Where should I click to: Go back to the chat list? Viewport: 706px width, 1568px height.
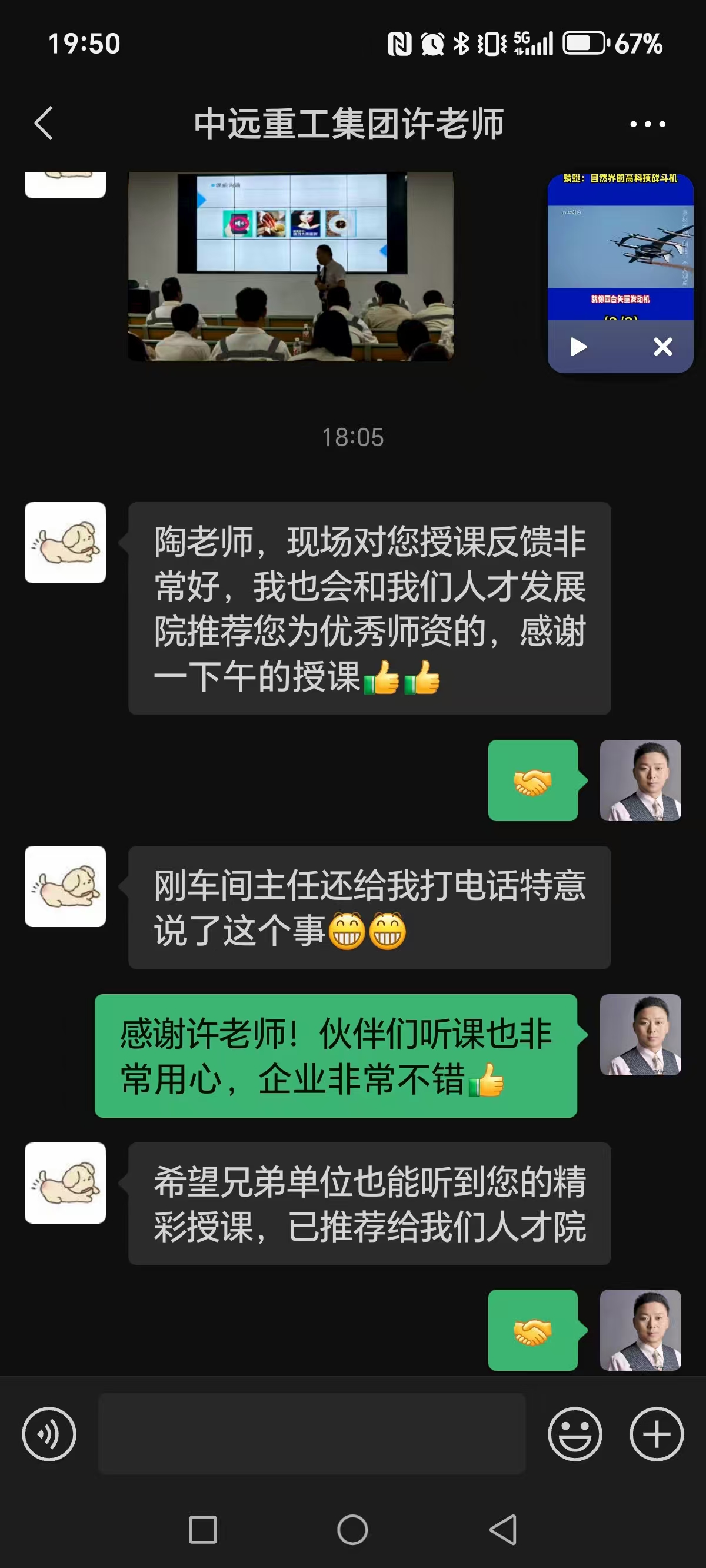click(x=44, y=124)
